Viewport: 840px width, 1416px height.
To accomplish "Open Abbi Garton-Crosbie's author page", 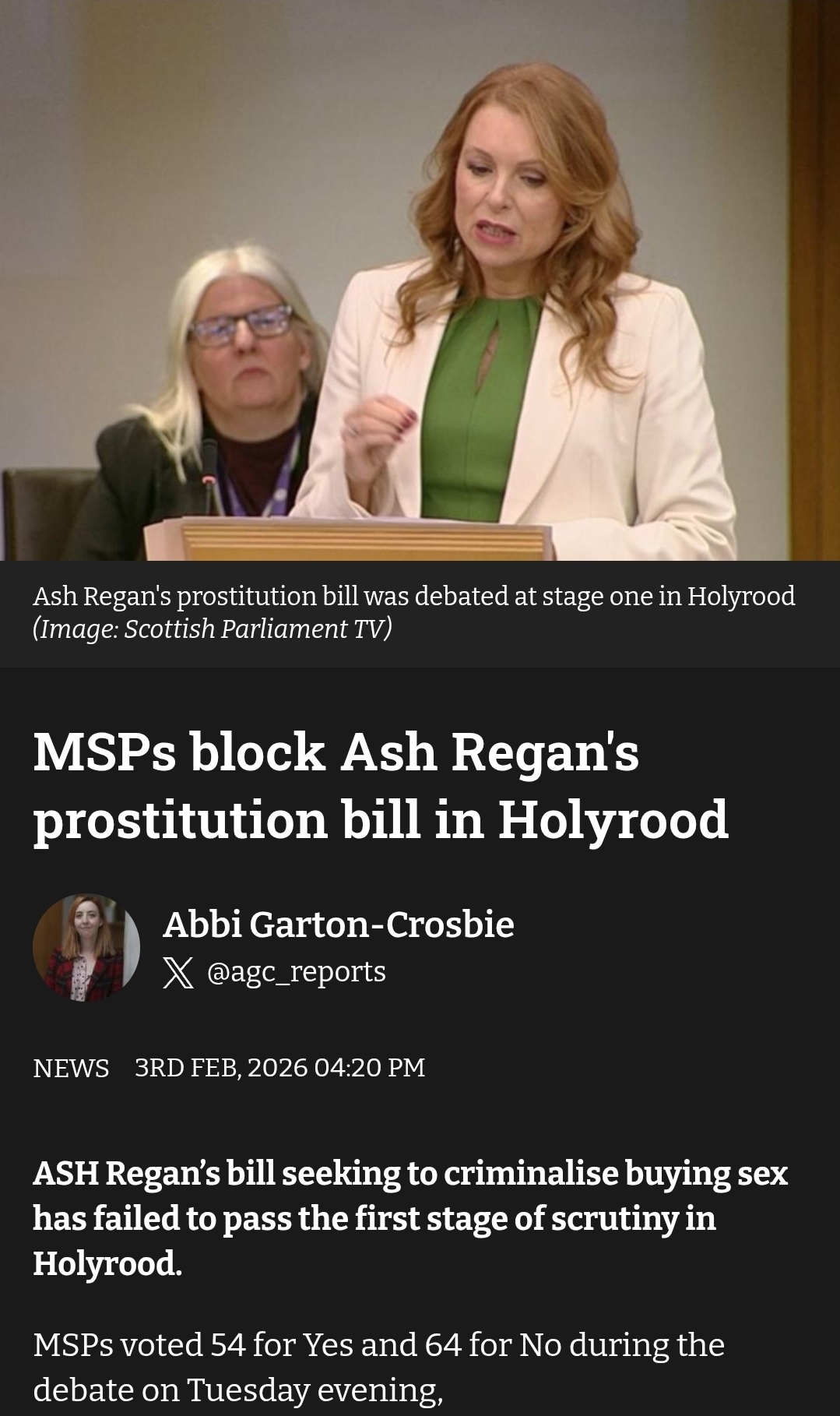I will tap(338, 925).
